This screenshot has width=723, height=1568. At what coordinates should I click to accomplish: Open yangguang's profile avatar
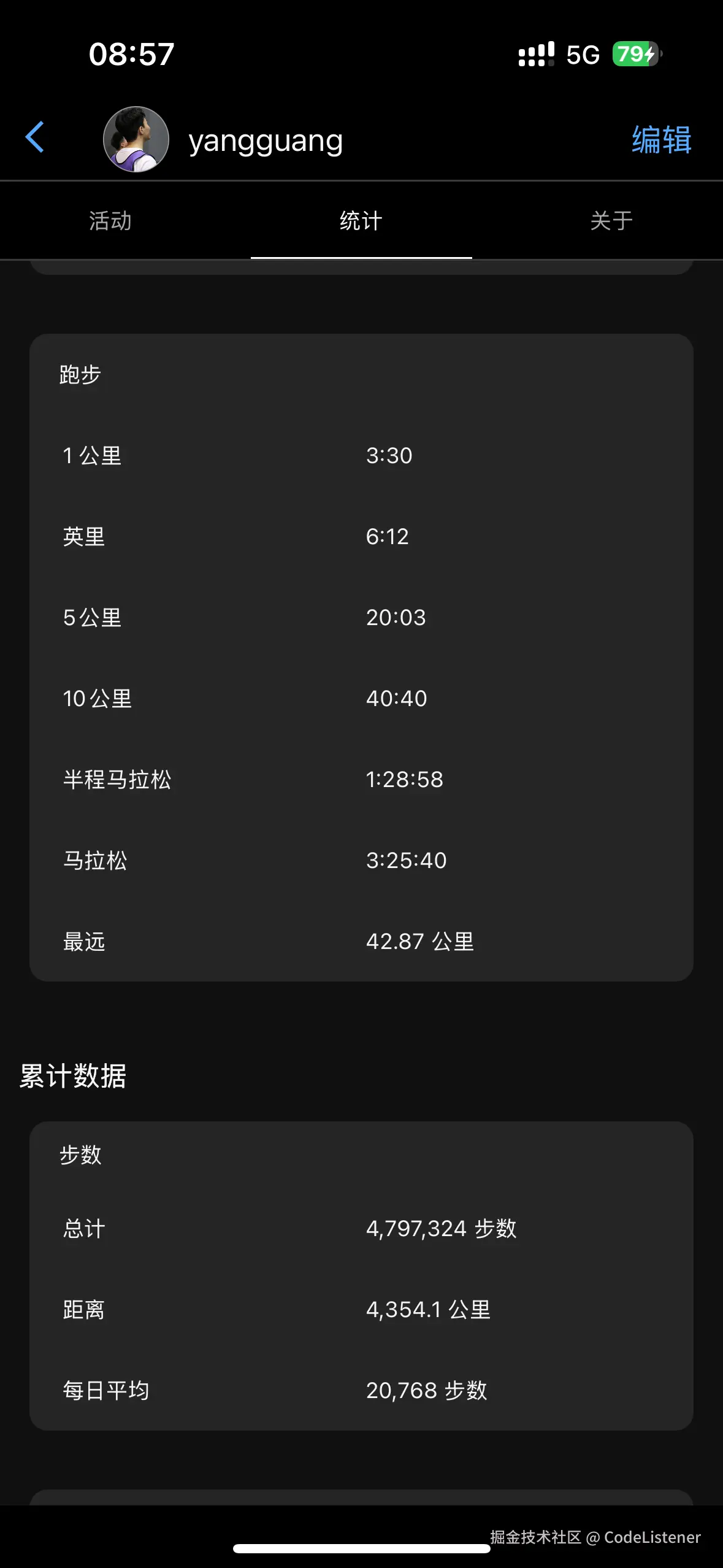pos(136,138)
